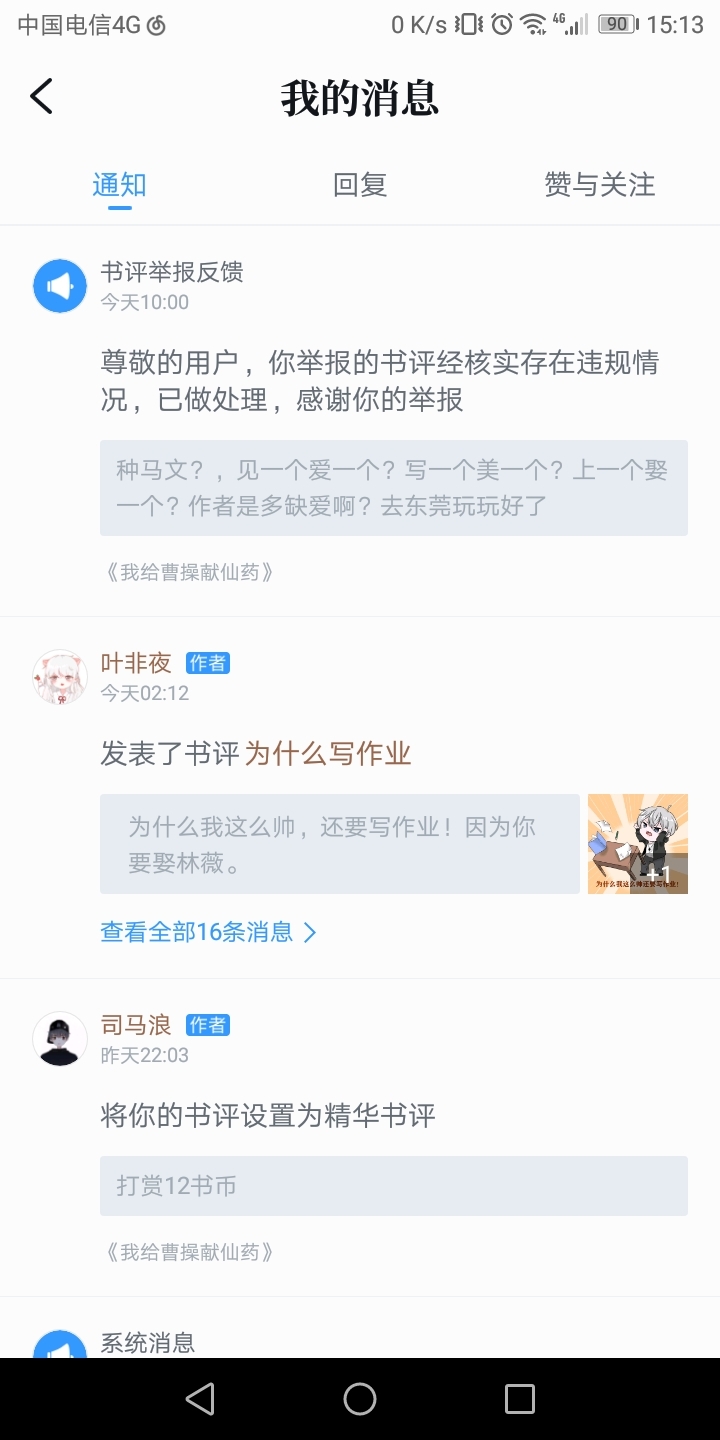Go back from 我的消息 page
720x1440 pixels.
(x=41, y=97)
